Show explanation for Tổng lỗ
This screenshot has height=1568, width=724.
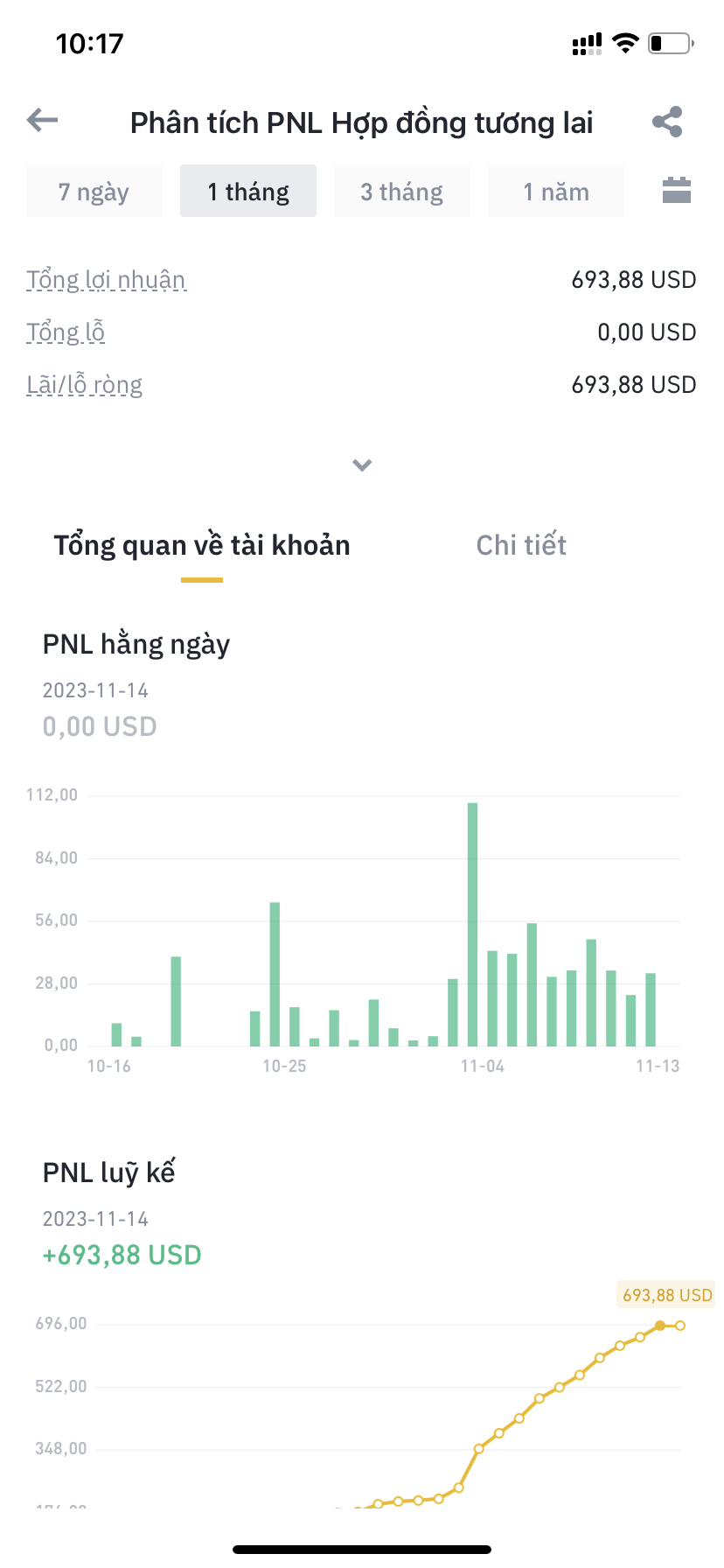click(66, 332)
